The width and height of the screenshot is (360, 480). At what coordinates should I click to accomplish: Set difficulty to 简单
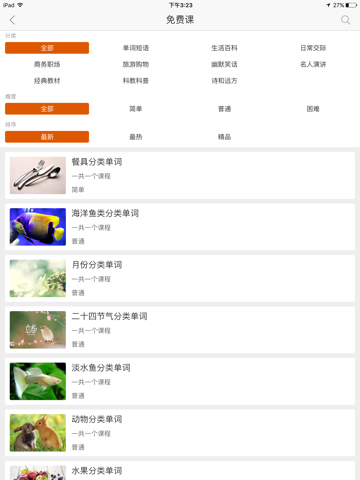coord(136,109)
